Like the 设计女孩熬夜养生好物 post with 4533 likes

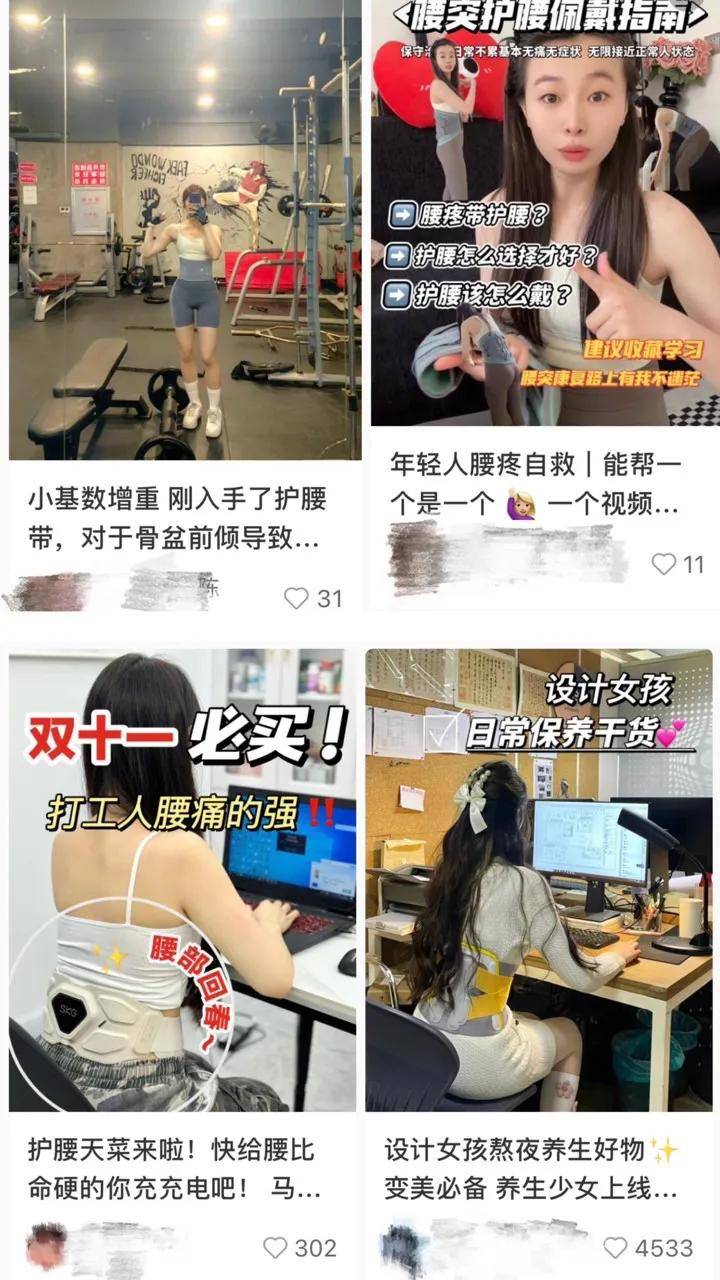616,1247
